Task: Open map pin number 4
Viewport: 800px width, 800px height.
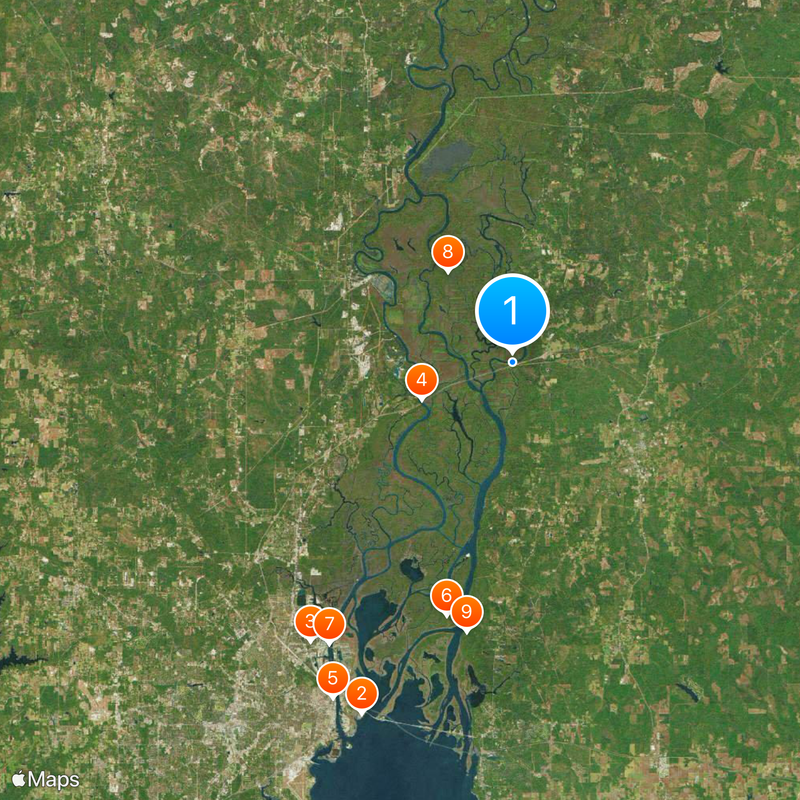Action: tap(422, 380)
